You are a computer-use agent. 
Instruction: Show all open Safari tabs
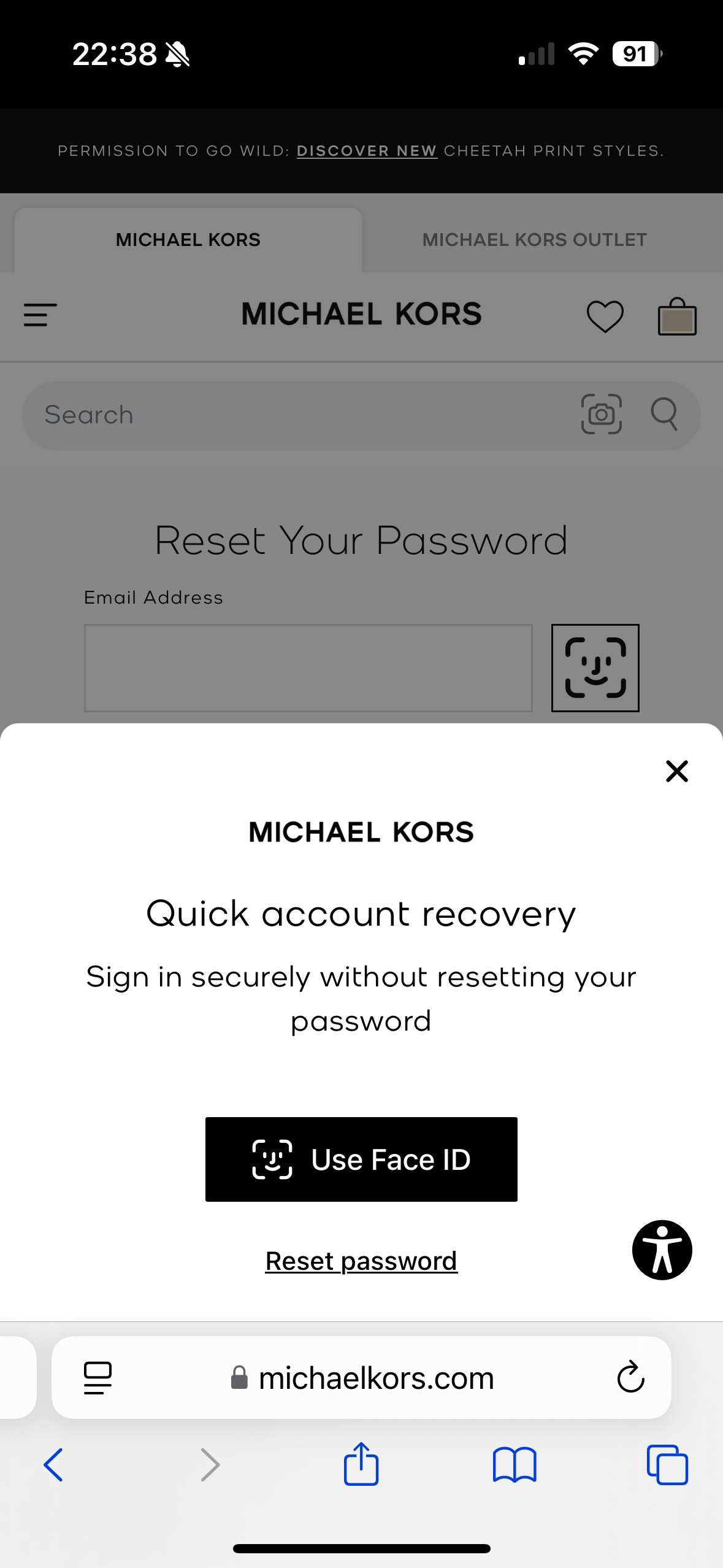pos(667,1465)
